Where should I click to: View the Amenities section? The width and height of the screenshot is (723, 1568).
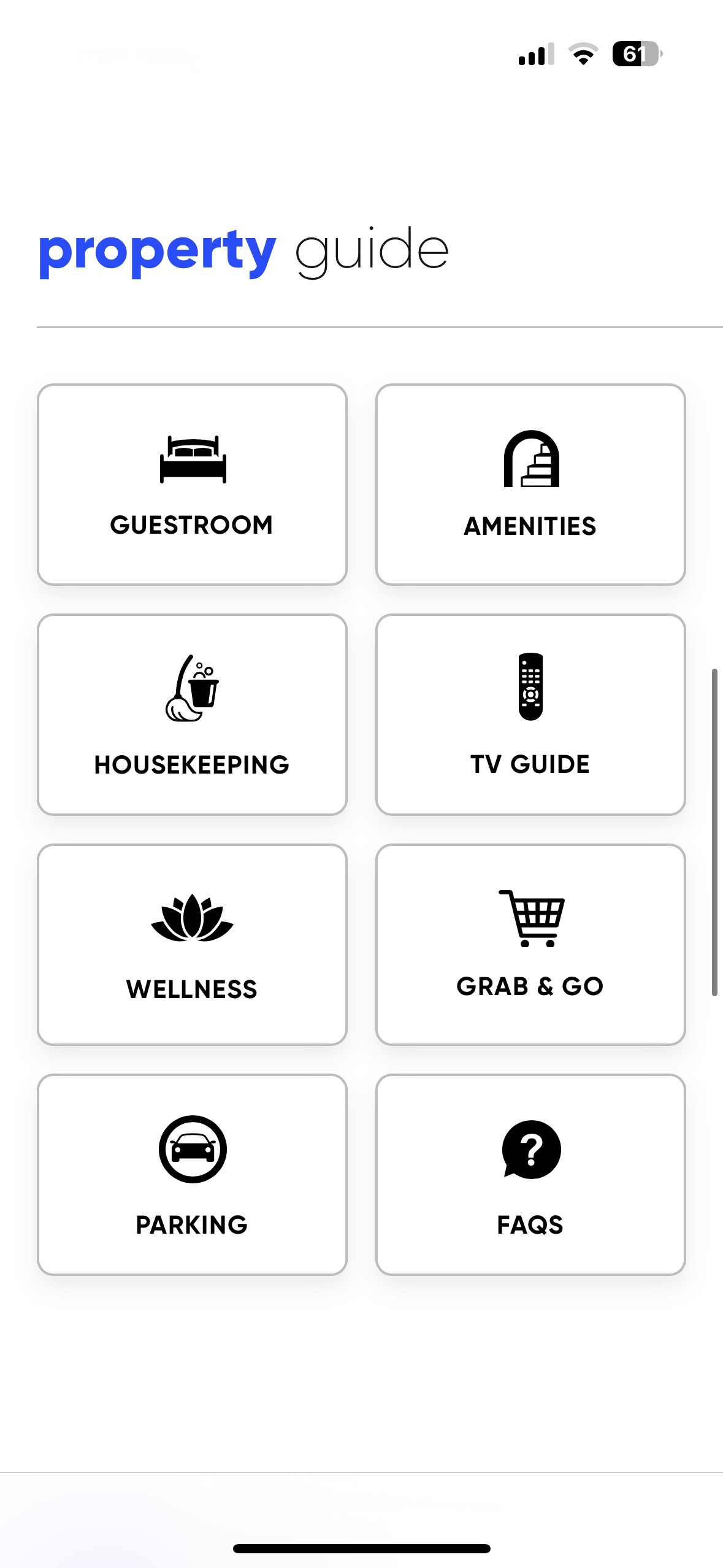coord(530,485)
